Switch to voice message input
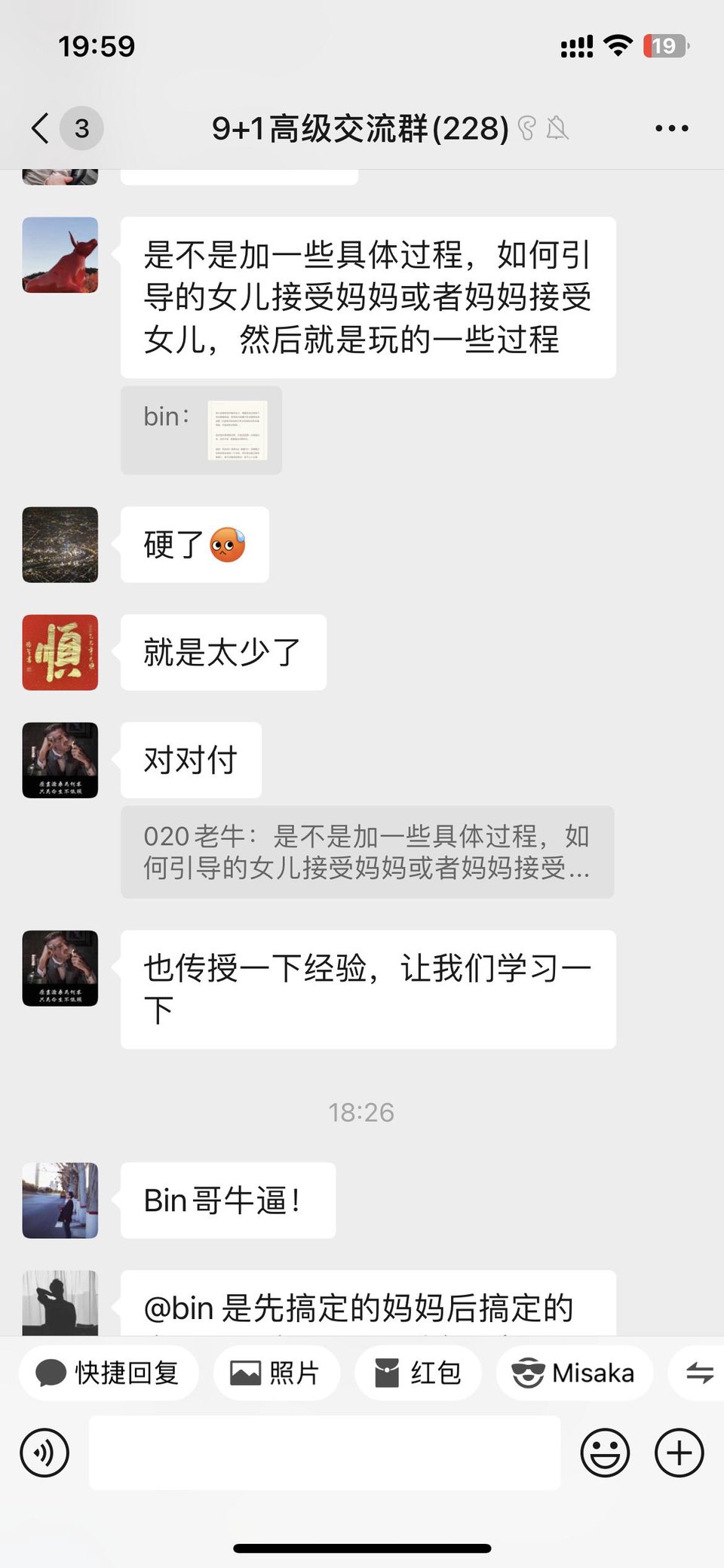The image size is (724, 1568). click(x=44, y=1453)
